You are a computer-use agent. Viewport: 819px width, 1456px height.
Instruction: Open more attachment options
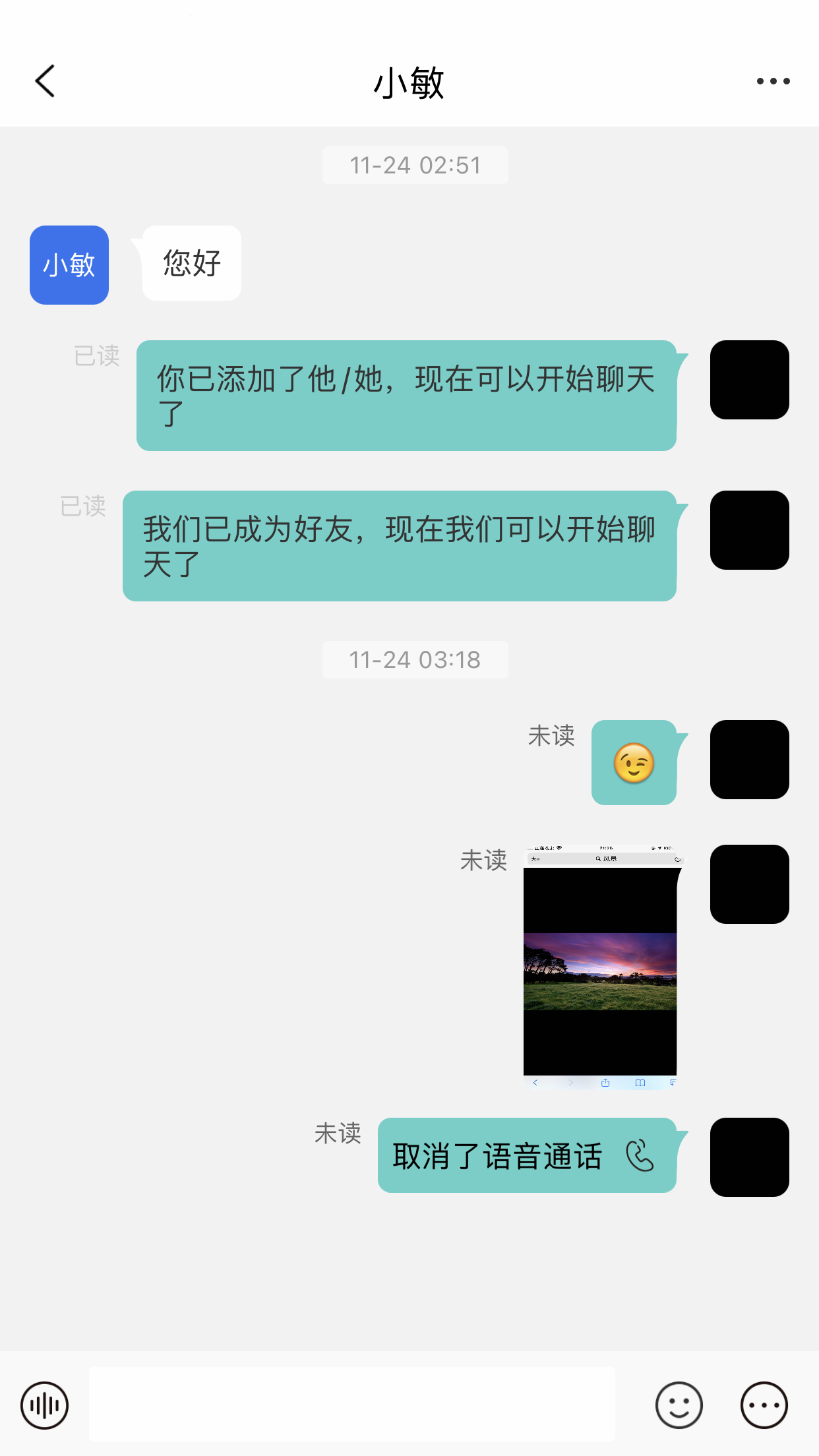pyautogui.click(x=764, y=1405)
